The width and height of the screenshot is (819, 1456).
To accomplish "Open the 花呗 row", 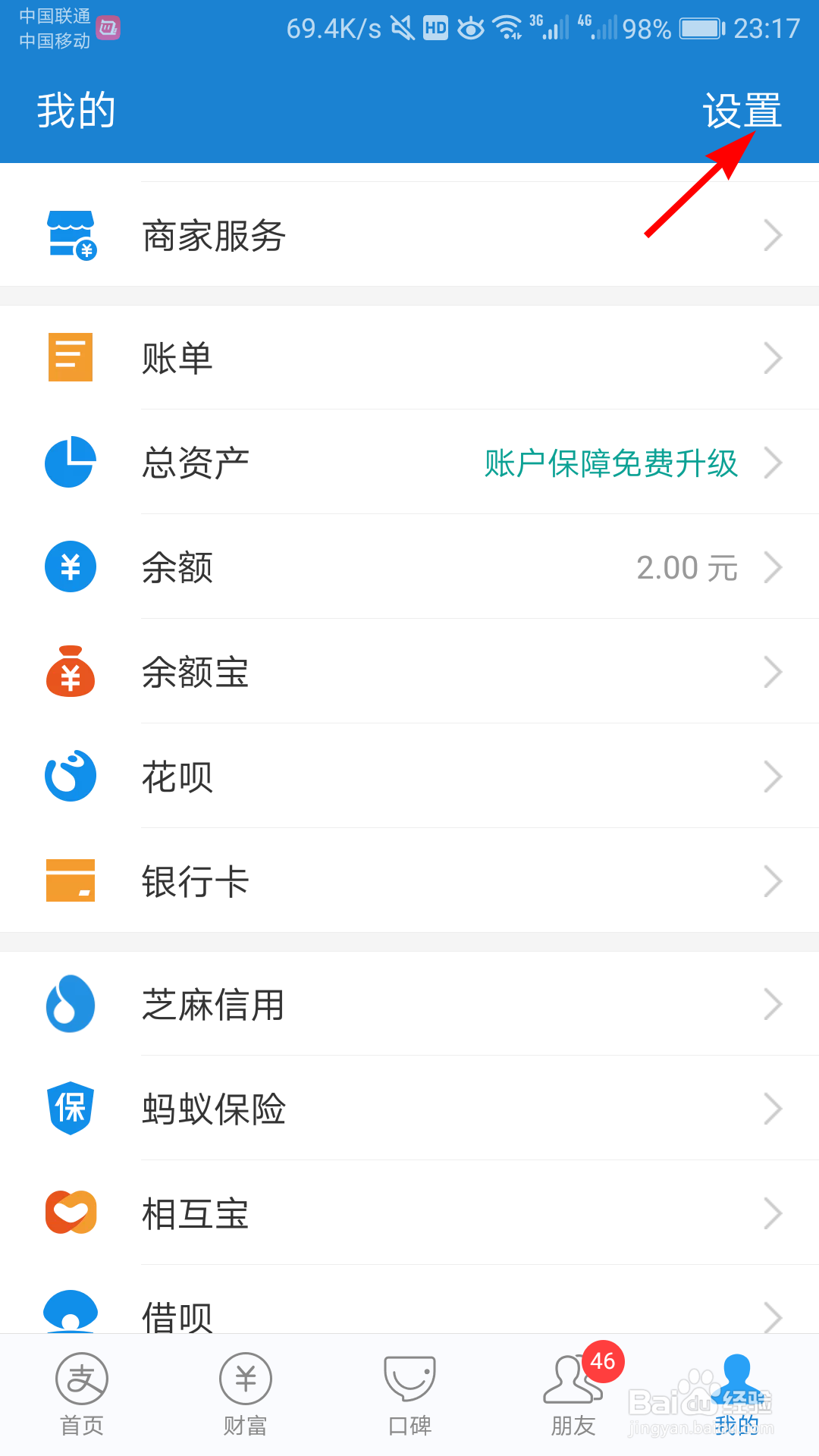I will (x=409, y=777).
